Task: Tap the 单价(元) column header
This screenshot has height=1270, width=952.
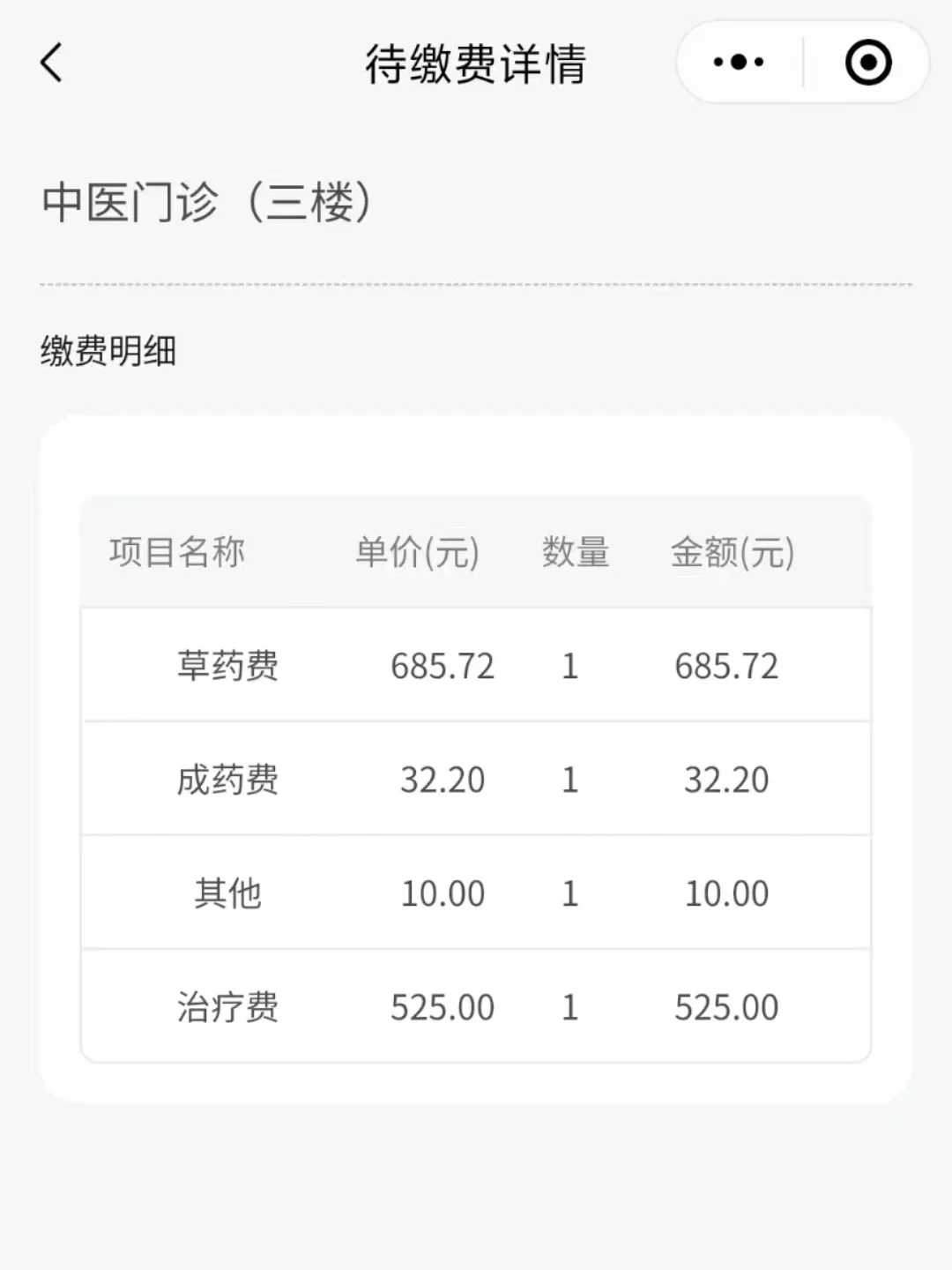Action: click(415, 552)
